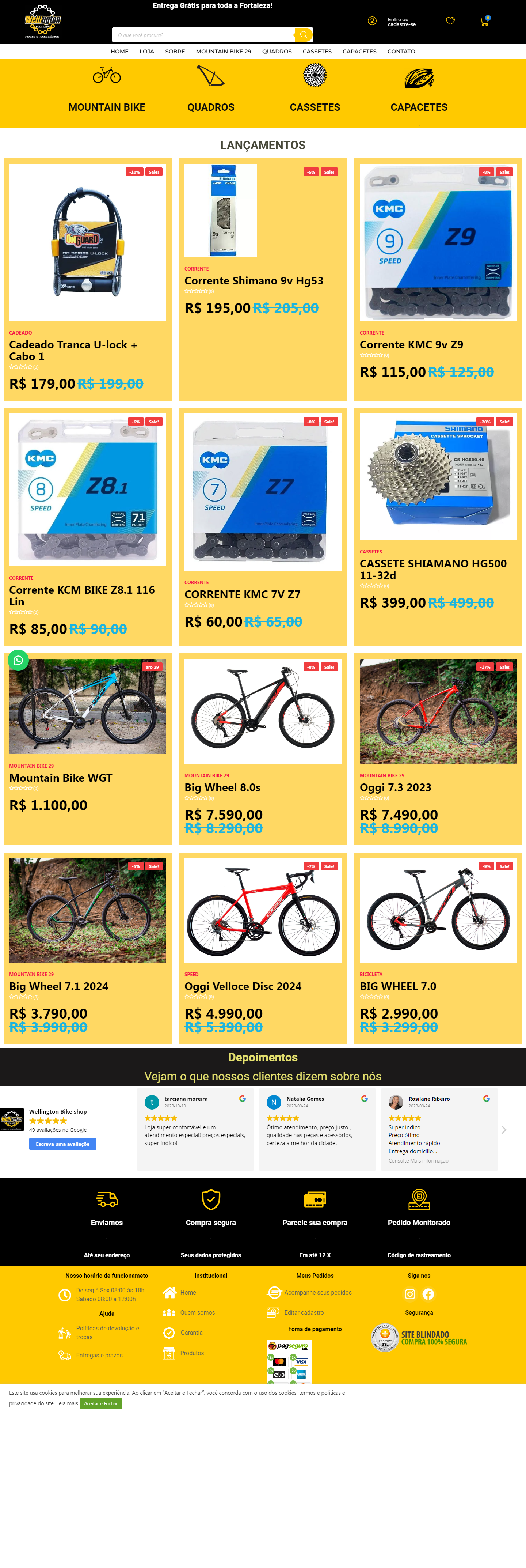Open the Instagram profile icon
This screenshot has height=1568, width=526.
410,1294
